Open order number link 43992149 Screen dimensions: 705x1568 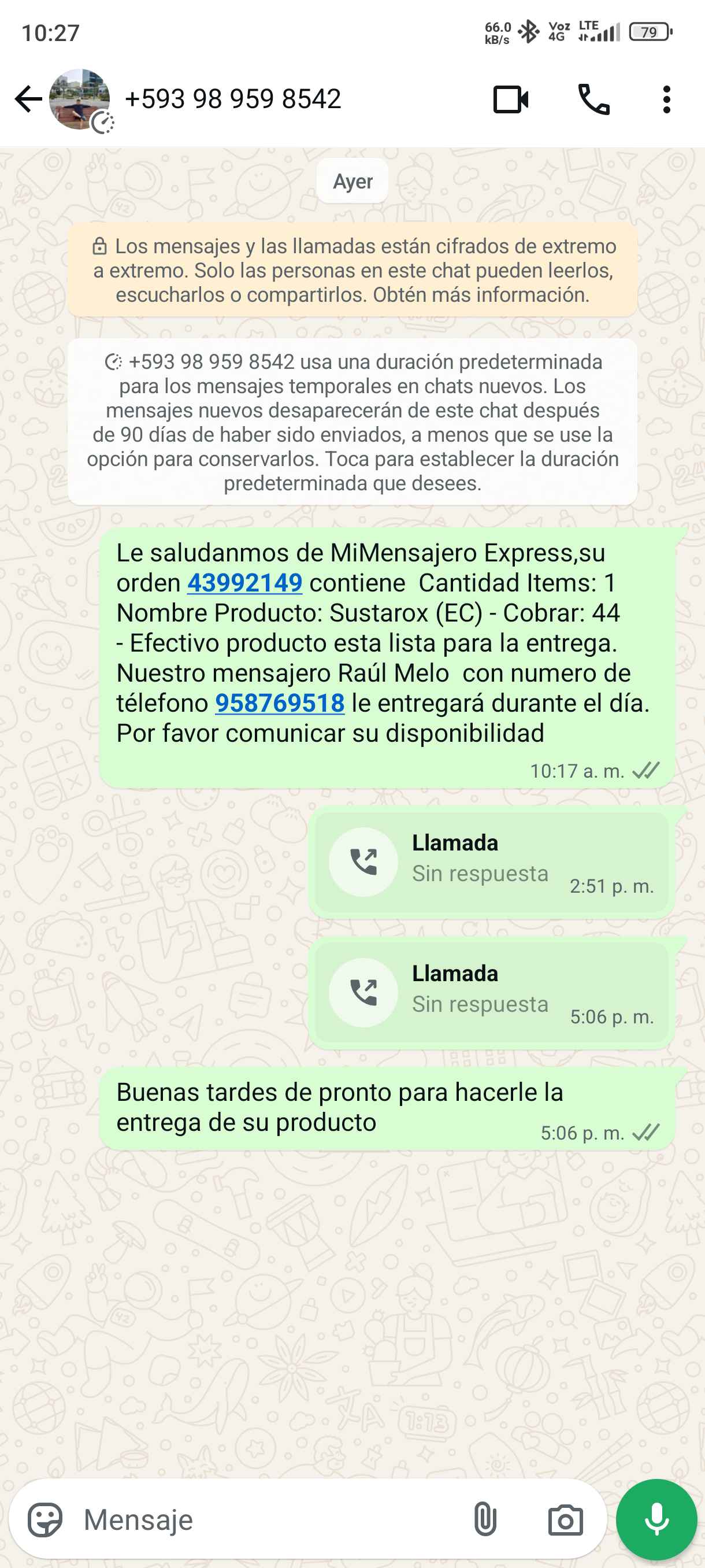244,583
